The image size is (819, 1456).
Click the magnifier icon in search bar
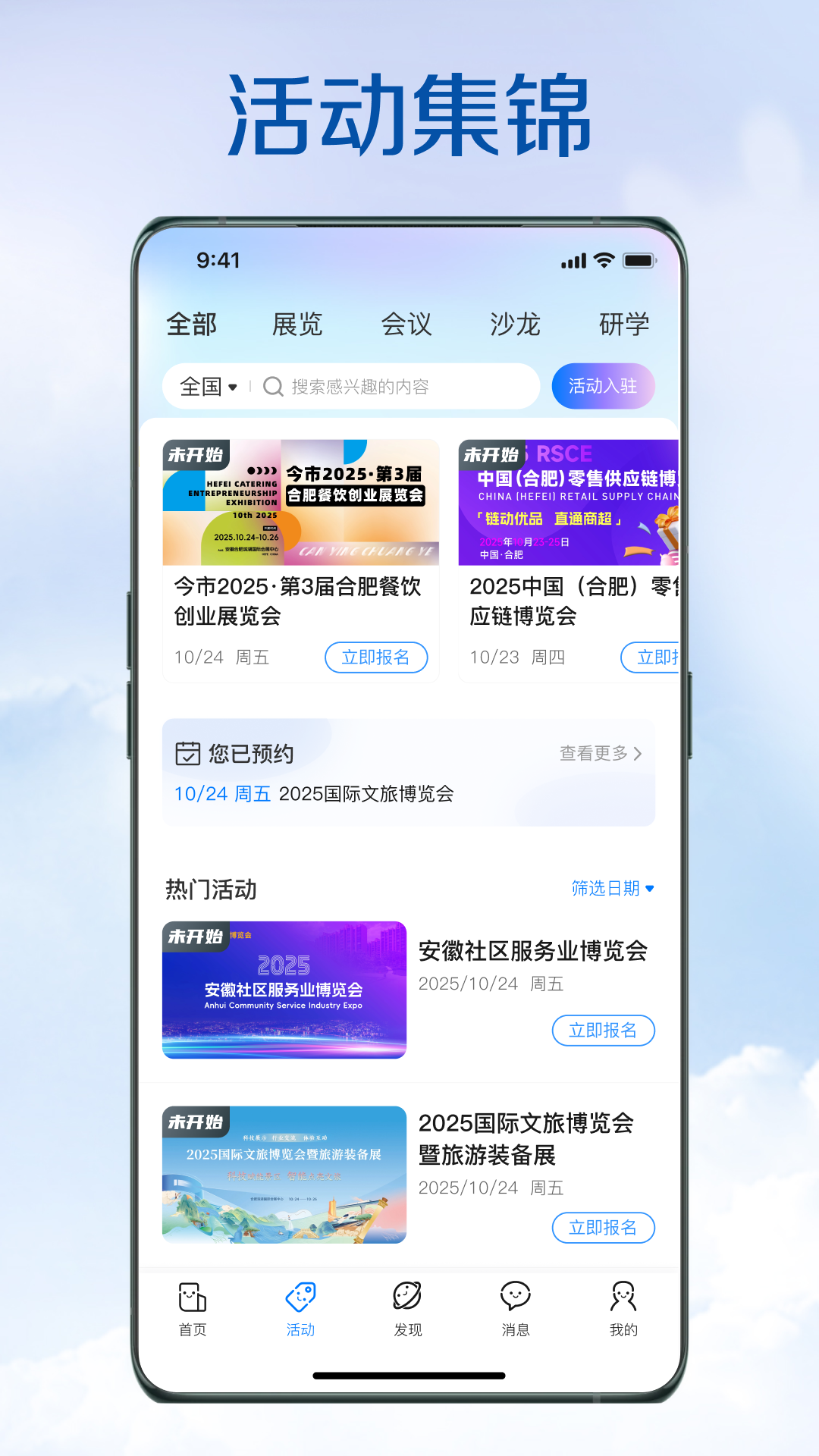click(273, 386)
